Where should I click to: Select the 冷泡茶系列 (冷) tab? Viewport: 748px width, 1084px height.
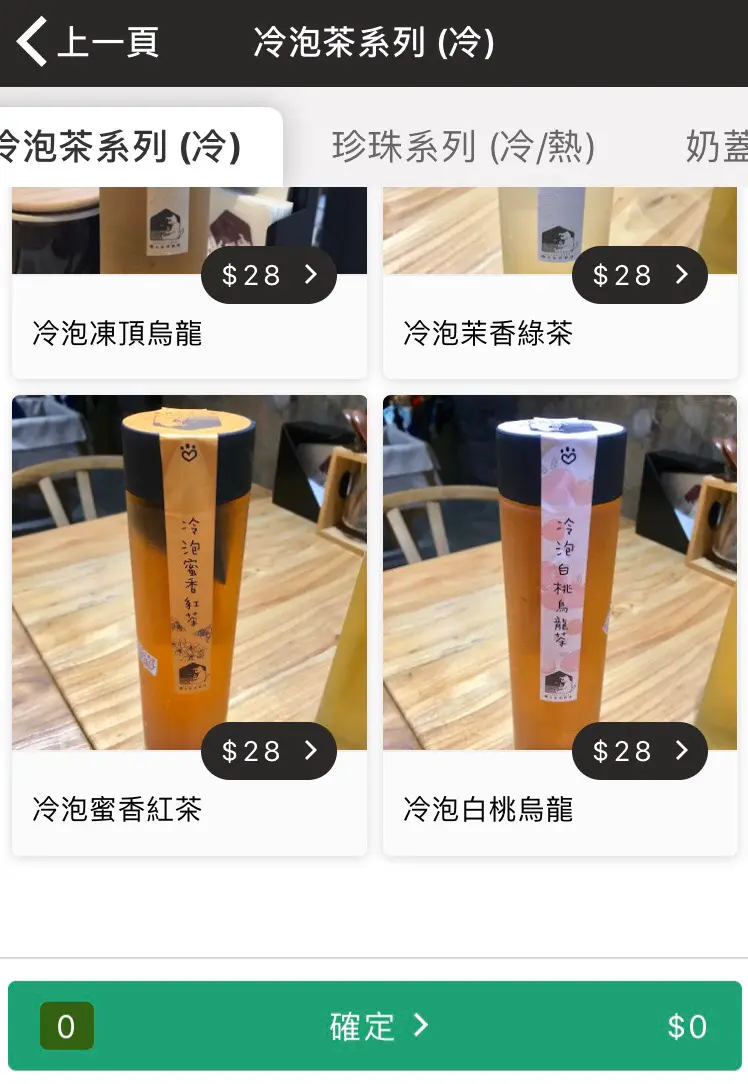pyautogui.click(x=130, y=147)
